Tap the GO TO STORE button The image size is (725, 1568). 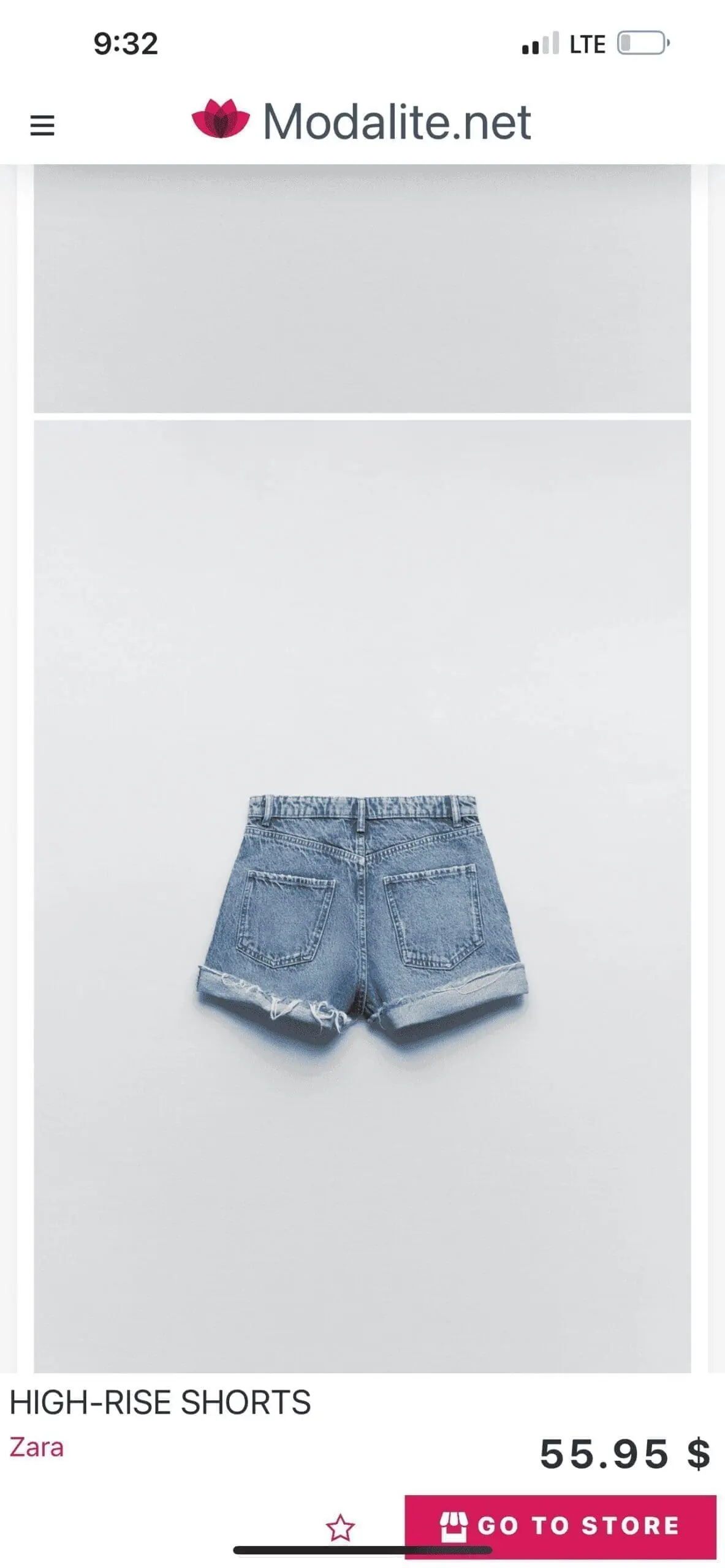(x=560, y=1525)
